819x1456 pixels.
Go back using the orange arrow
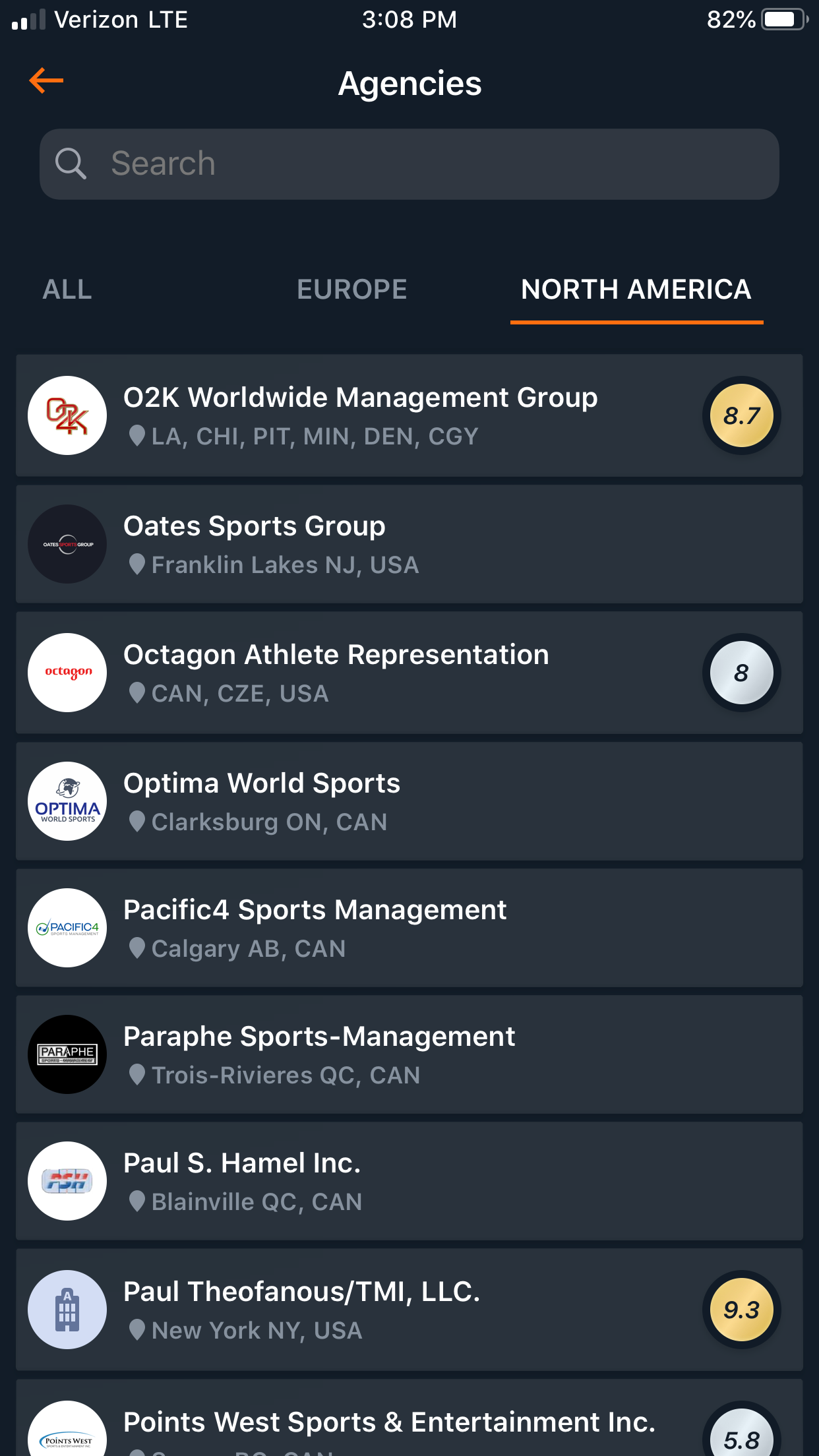tap(46, 81)
